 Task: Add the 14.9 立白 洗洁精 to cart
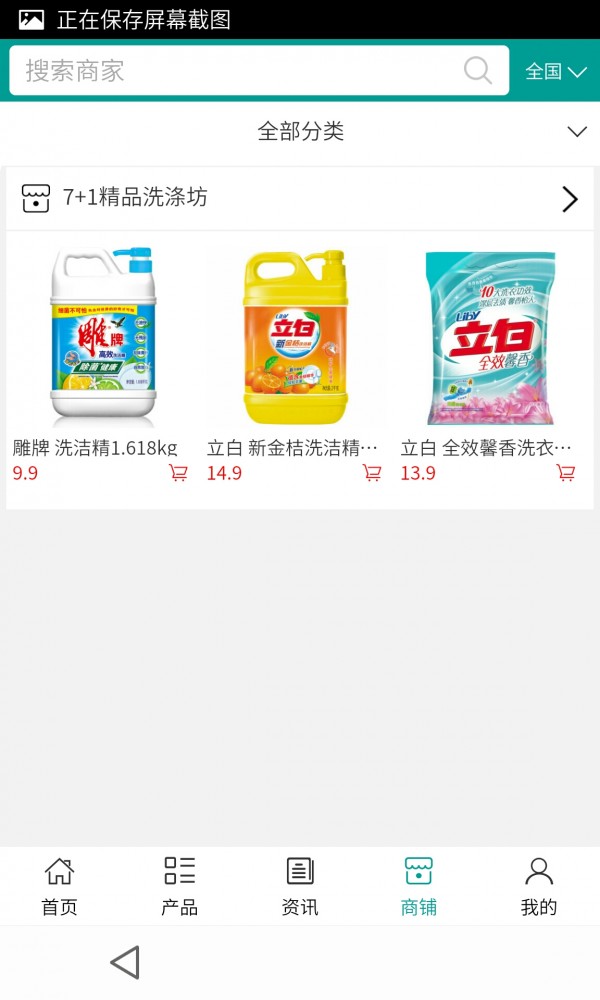tap(372, 473)
